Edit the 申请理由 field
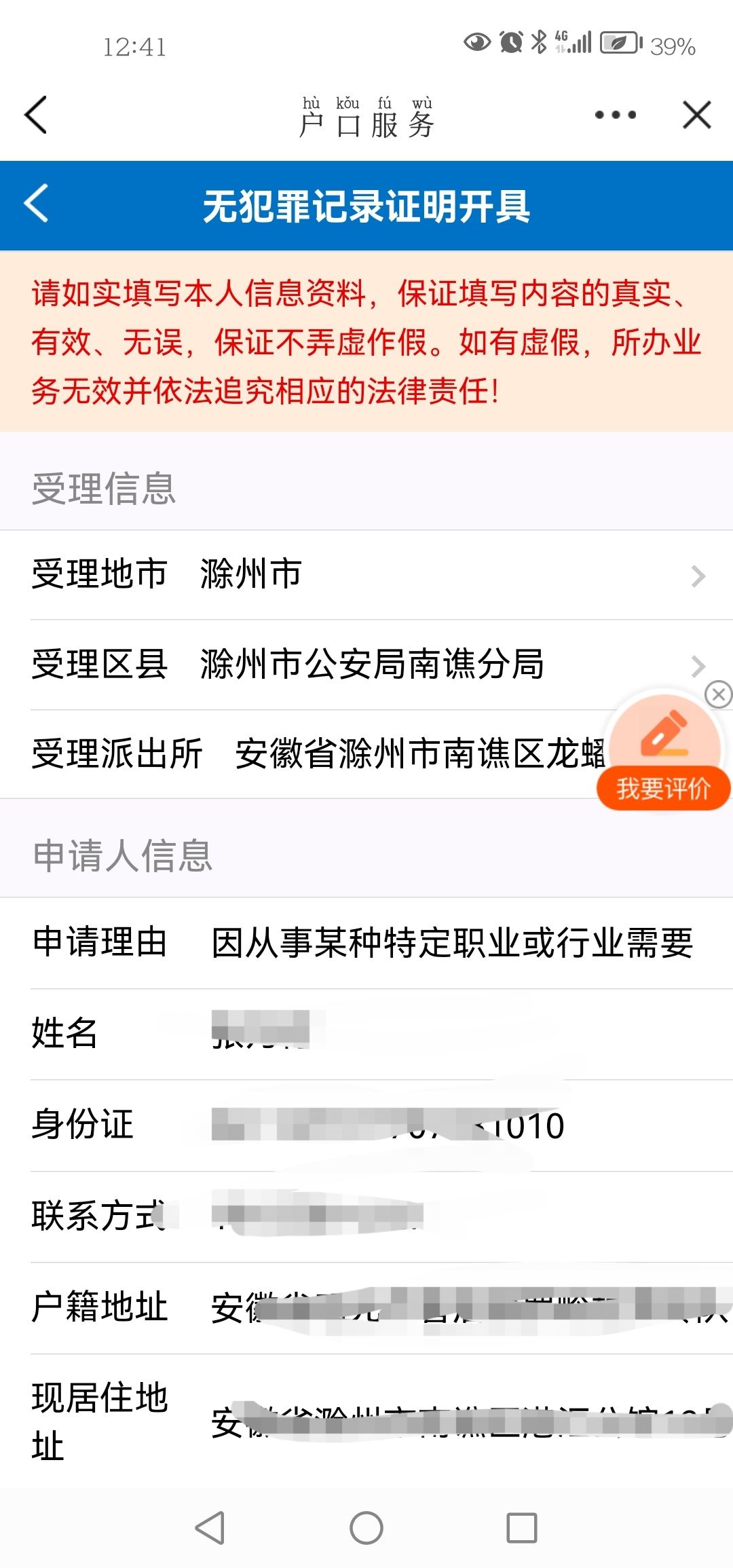Viewport: 733px width, 1568px height. [451, 943]
